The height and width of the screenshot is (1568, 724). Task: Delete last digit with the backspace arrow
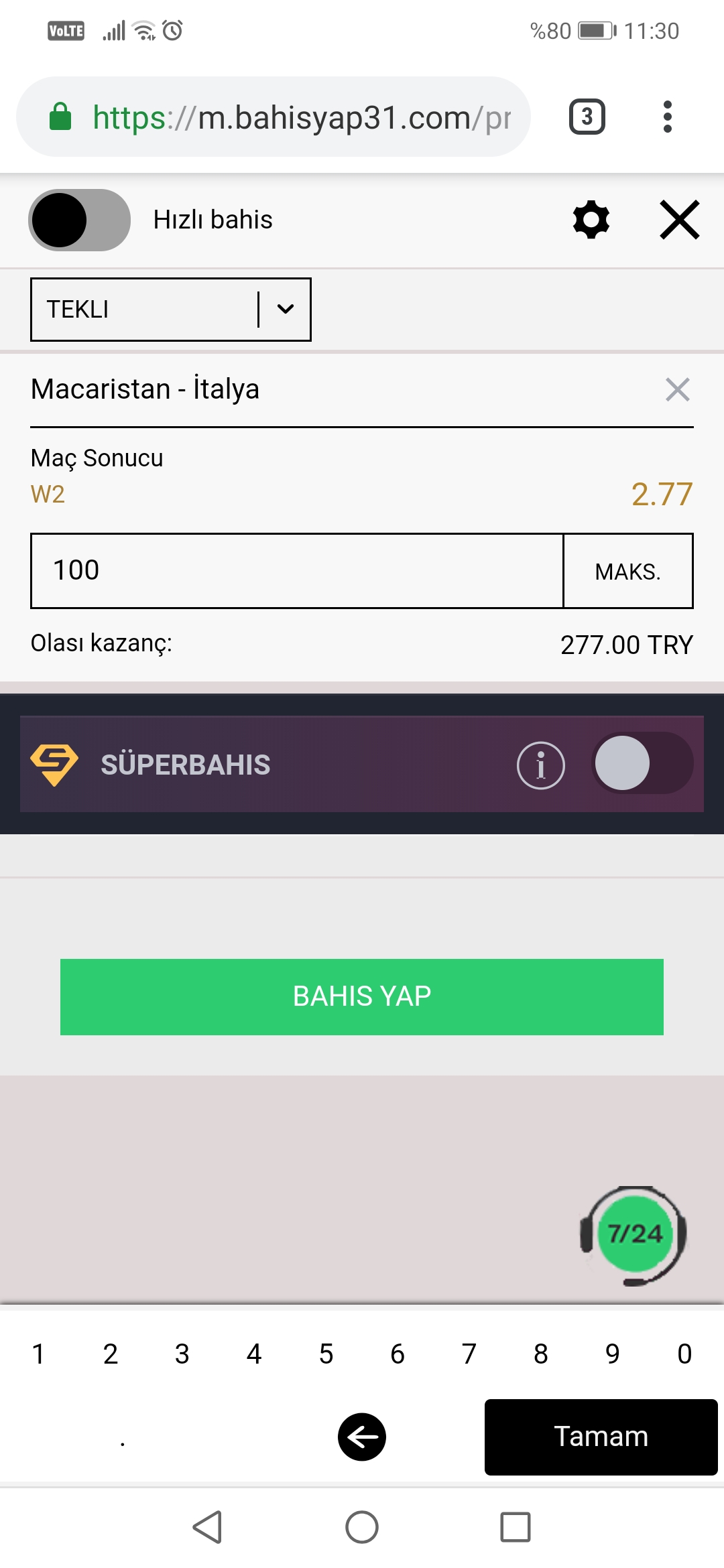pyautogui.click(x=362, y=1437)
